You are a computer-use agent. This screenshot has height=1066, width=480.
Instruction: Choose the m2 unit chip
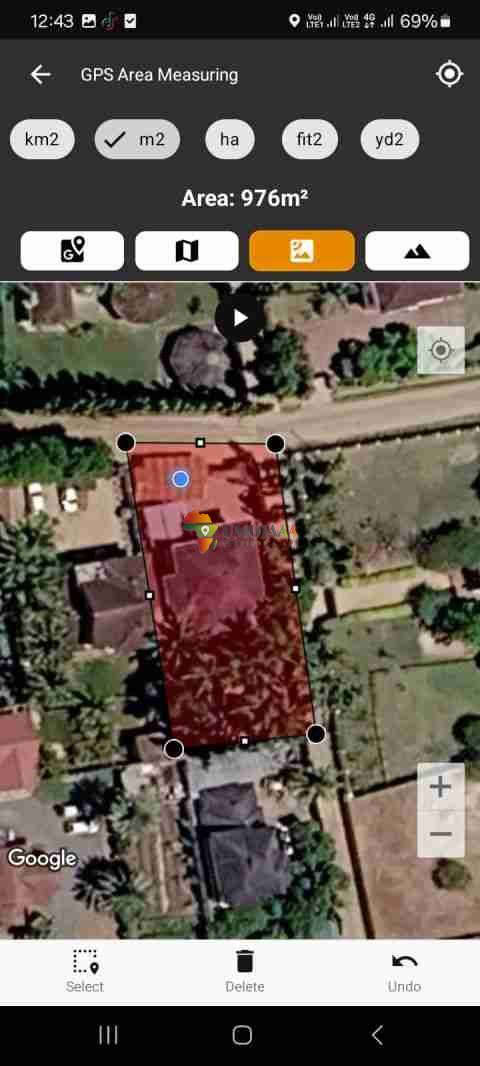tap(137, 139)
